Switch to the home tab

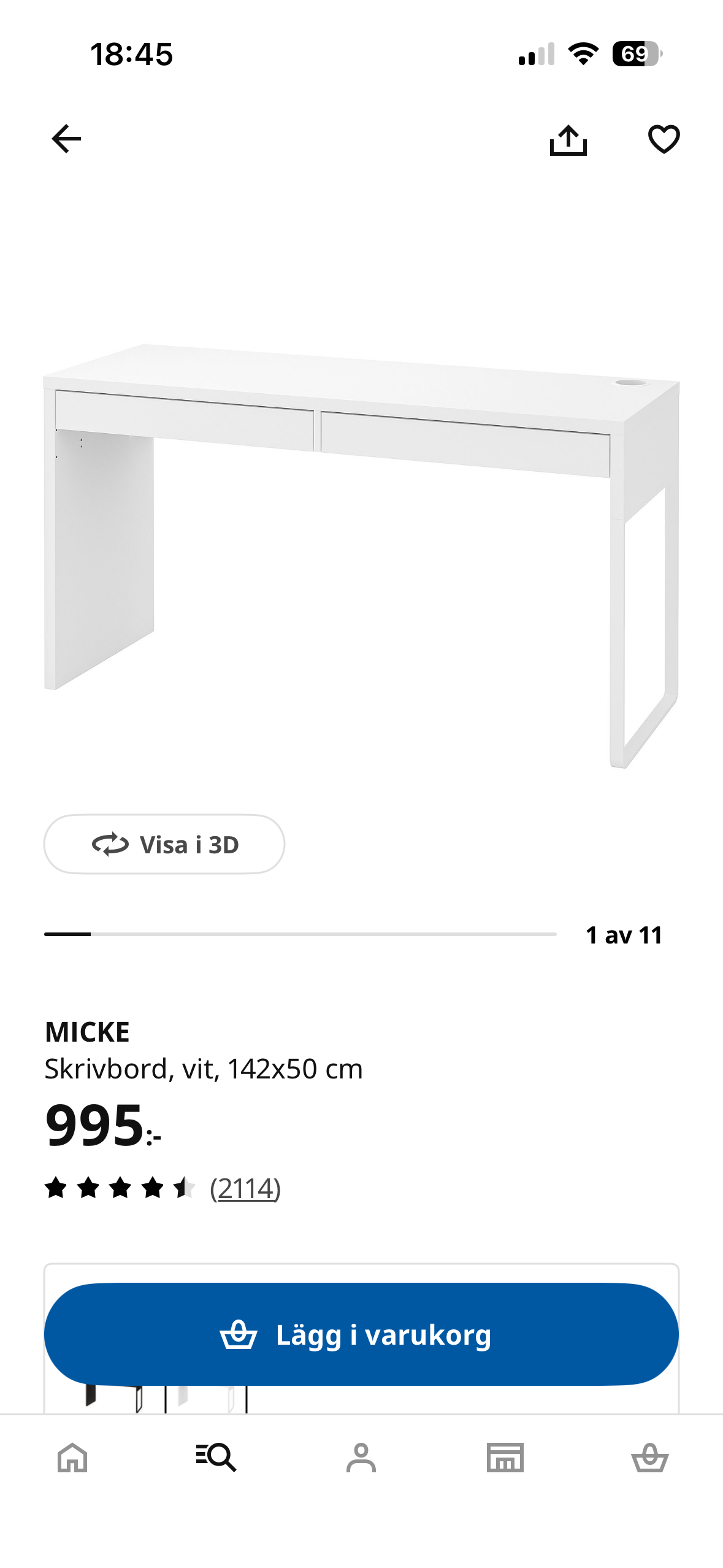click(72, 1458)
